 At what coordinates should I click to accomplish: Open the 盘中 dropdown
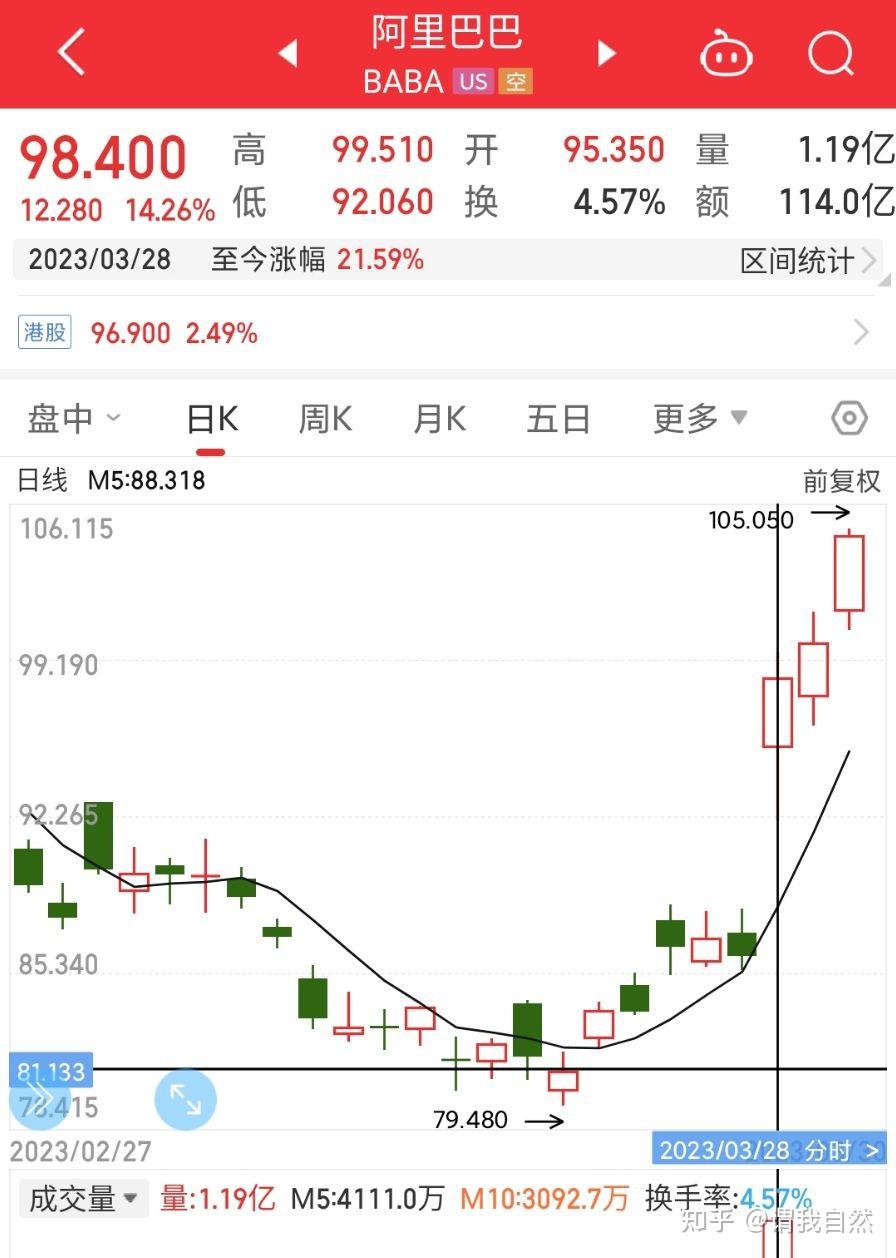pos(74,418)
